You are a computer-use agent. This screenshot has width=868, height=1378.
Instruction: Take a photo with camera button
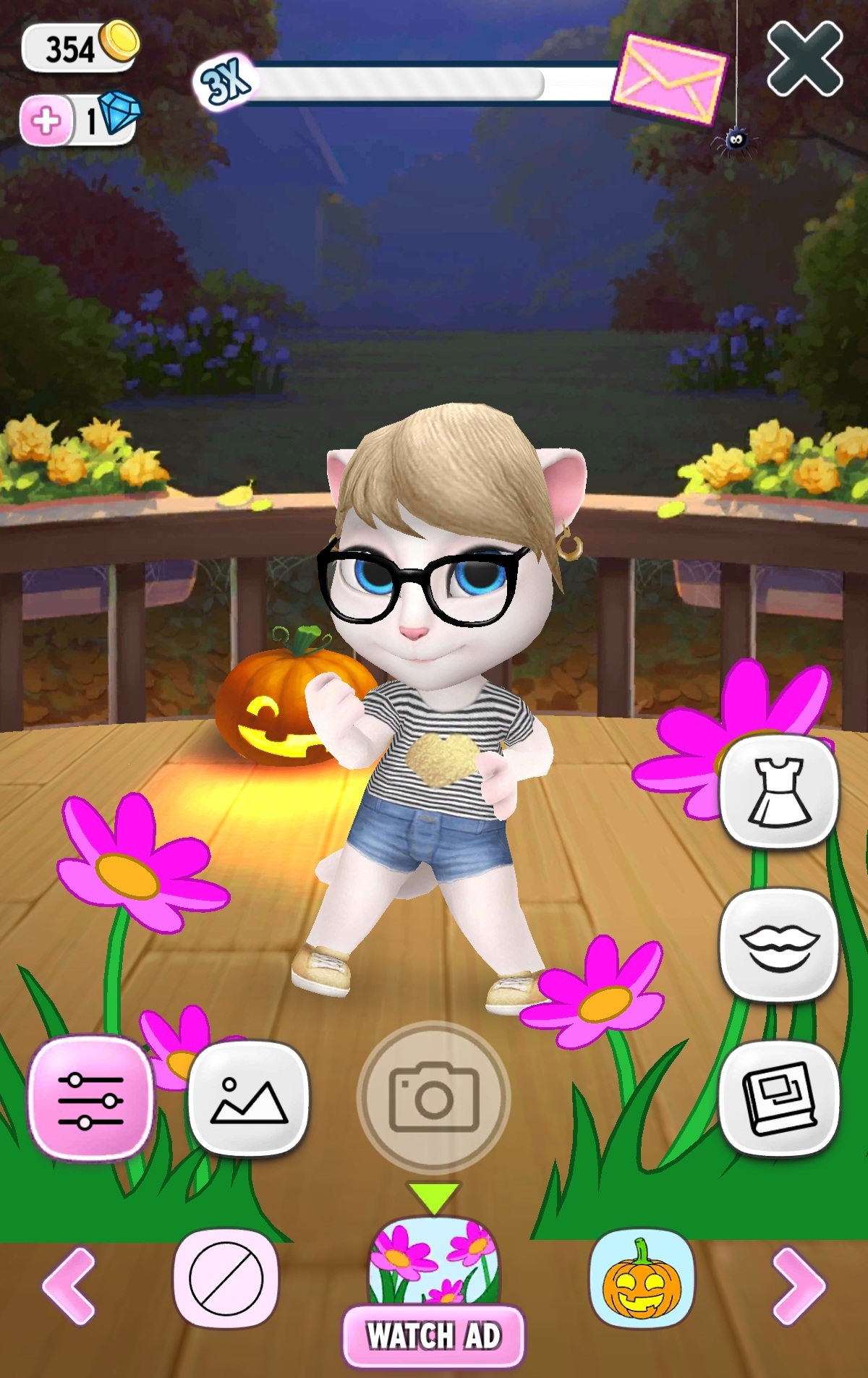click(x=434, y=1097)
